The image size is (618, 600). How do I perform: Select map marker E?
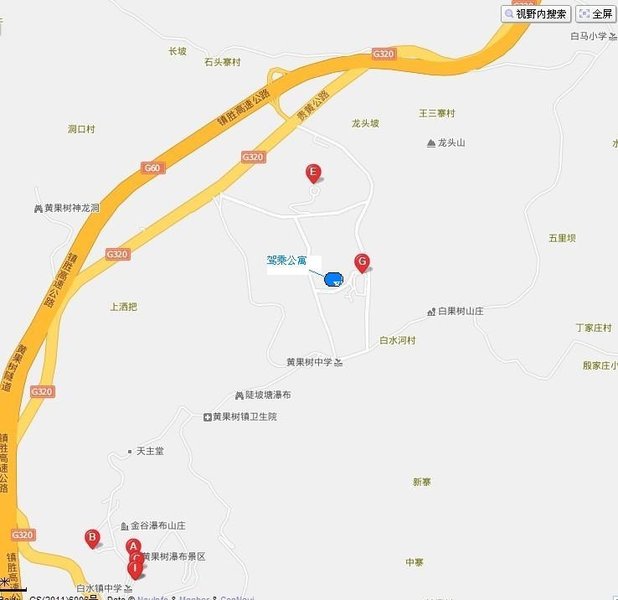click(313, 174)
